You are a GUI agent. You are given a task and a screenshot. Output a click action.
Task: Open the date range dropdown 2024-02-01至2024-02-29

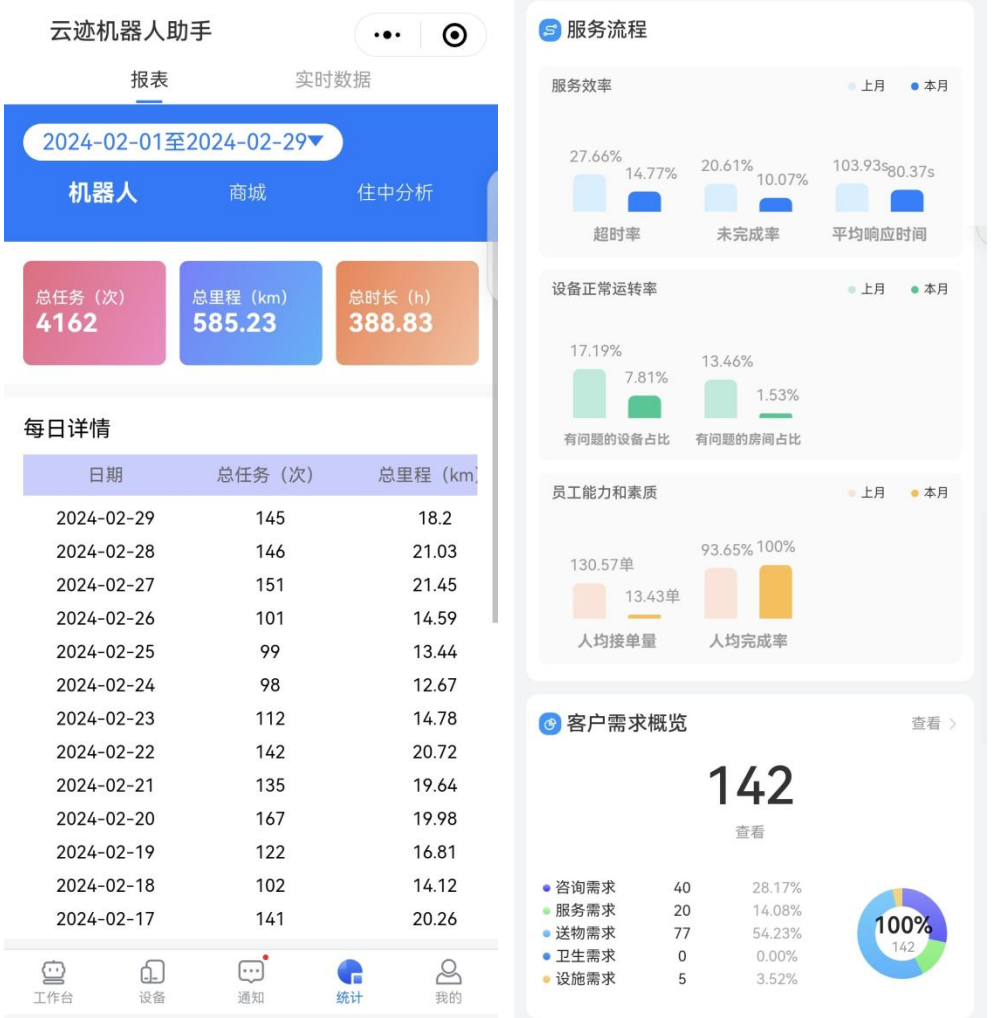coord(183,142)
